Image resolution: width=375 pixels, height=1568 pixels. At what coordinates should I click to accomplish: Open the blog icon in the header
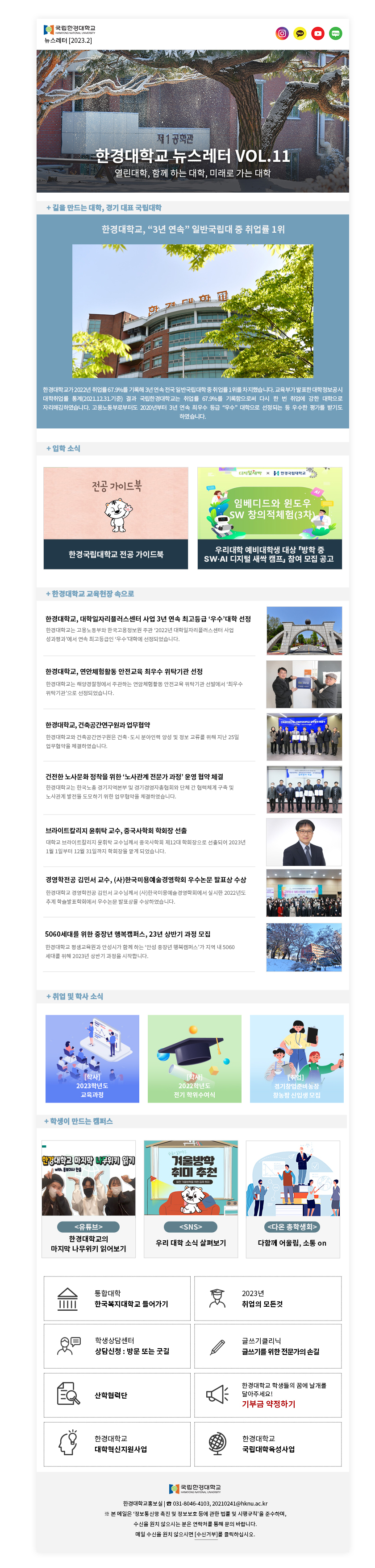335,33
